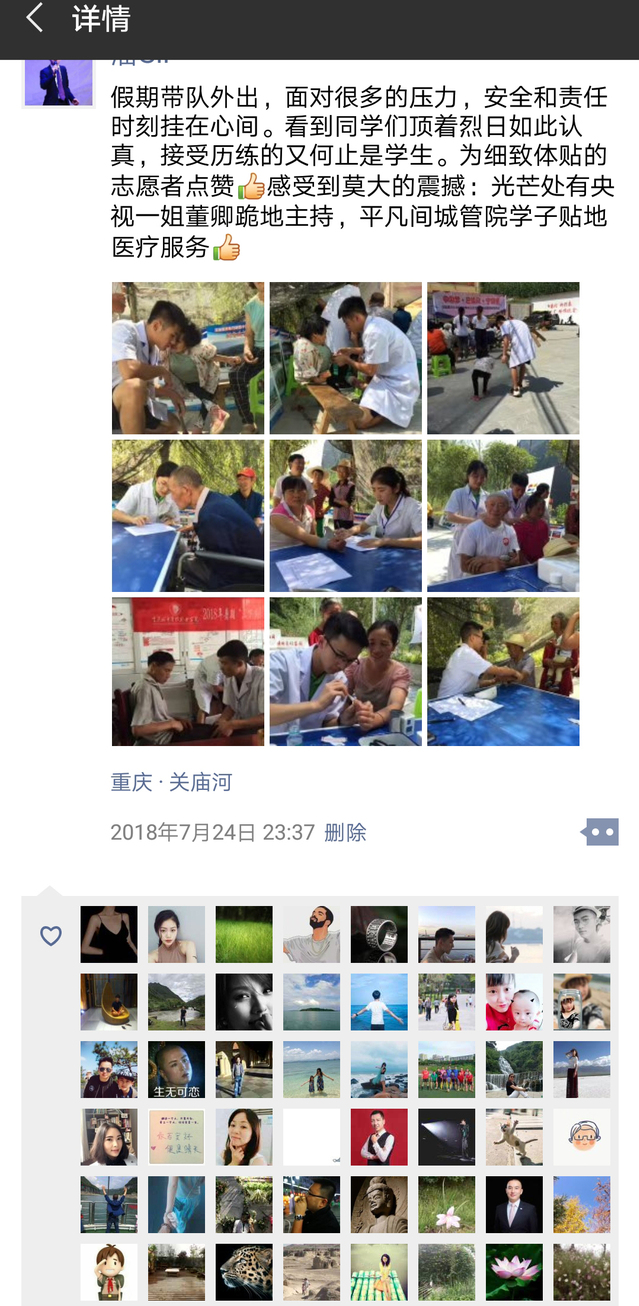The image size is (639, 1306).
Task: Open the liker with the leopard avatar
Action: point(244,1272)
